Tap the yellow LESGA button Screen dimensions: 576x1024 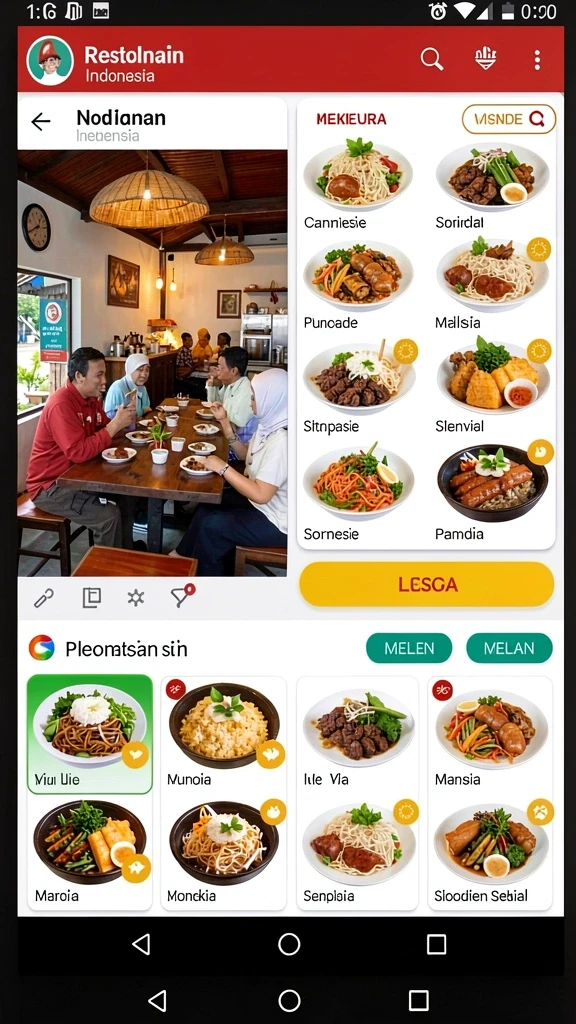tap(426, 584)
